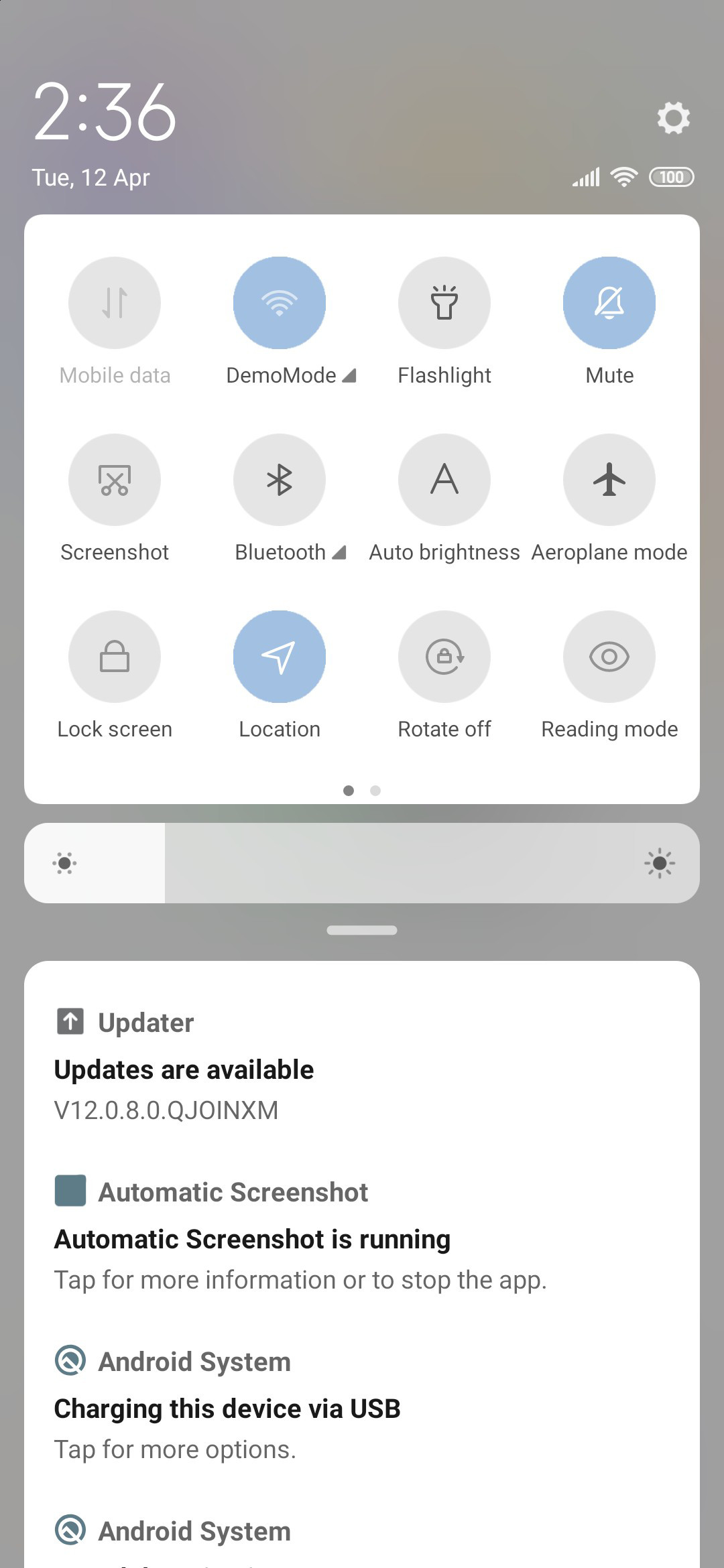This screenshot has height=1568, width=724.
Task: Tap the brightness slider
Action: click(362, 863)
